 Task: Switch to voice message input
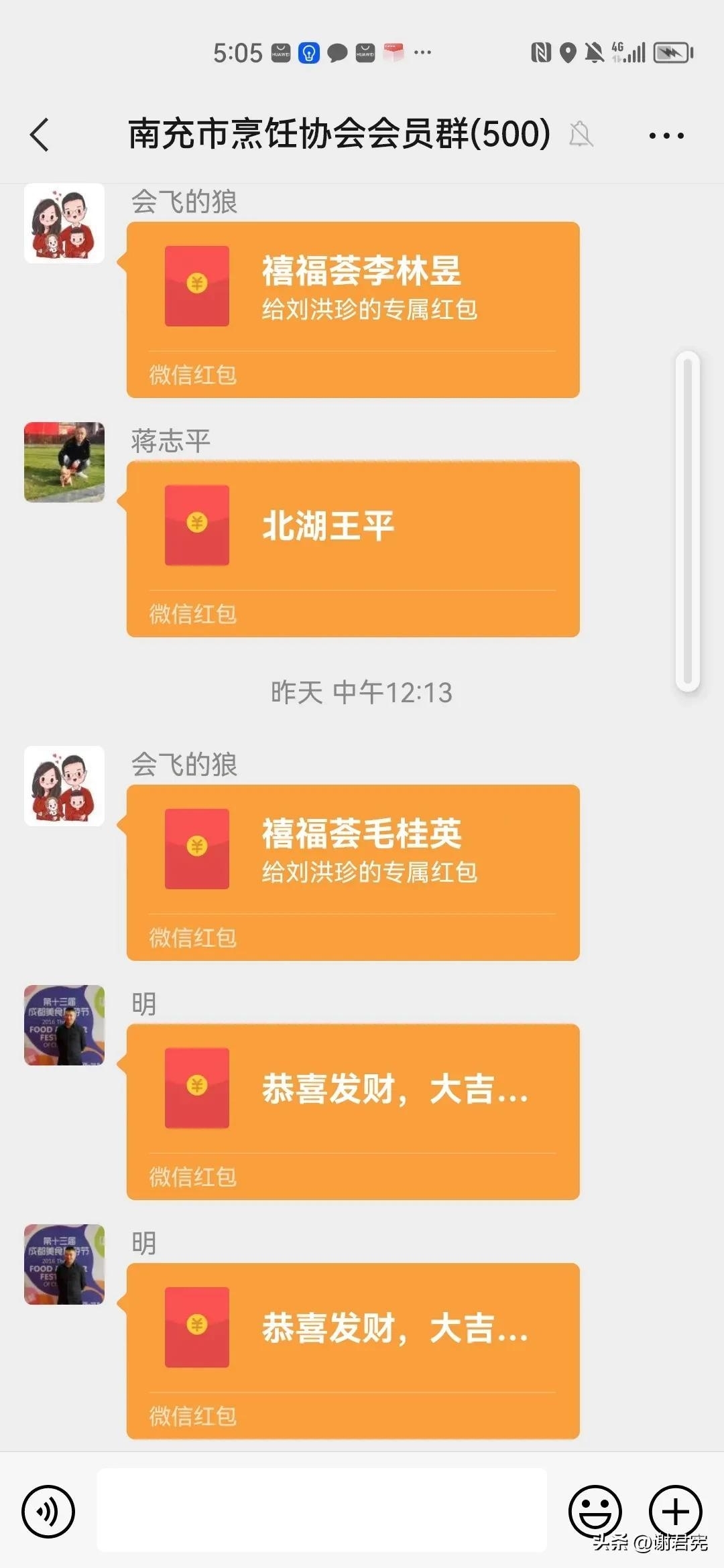[x=48, y=1511]
